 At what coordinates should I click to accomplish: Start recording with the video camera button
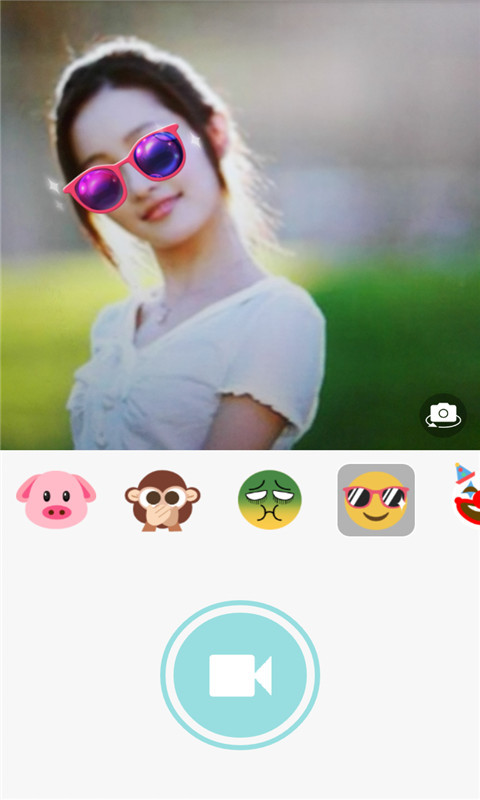pos(240,675)
